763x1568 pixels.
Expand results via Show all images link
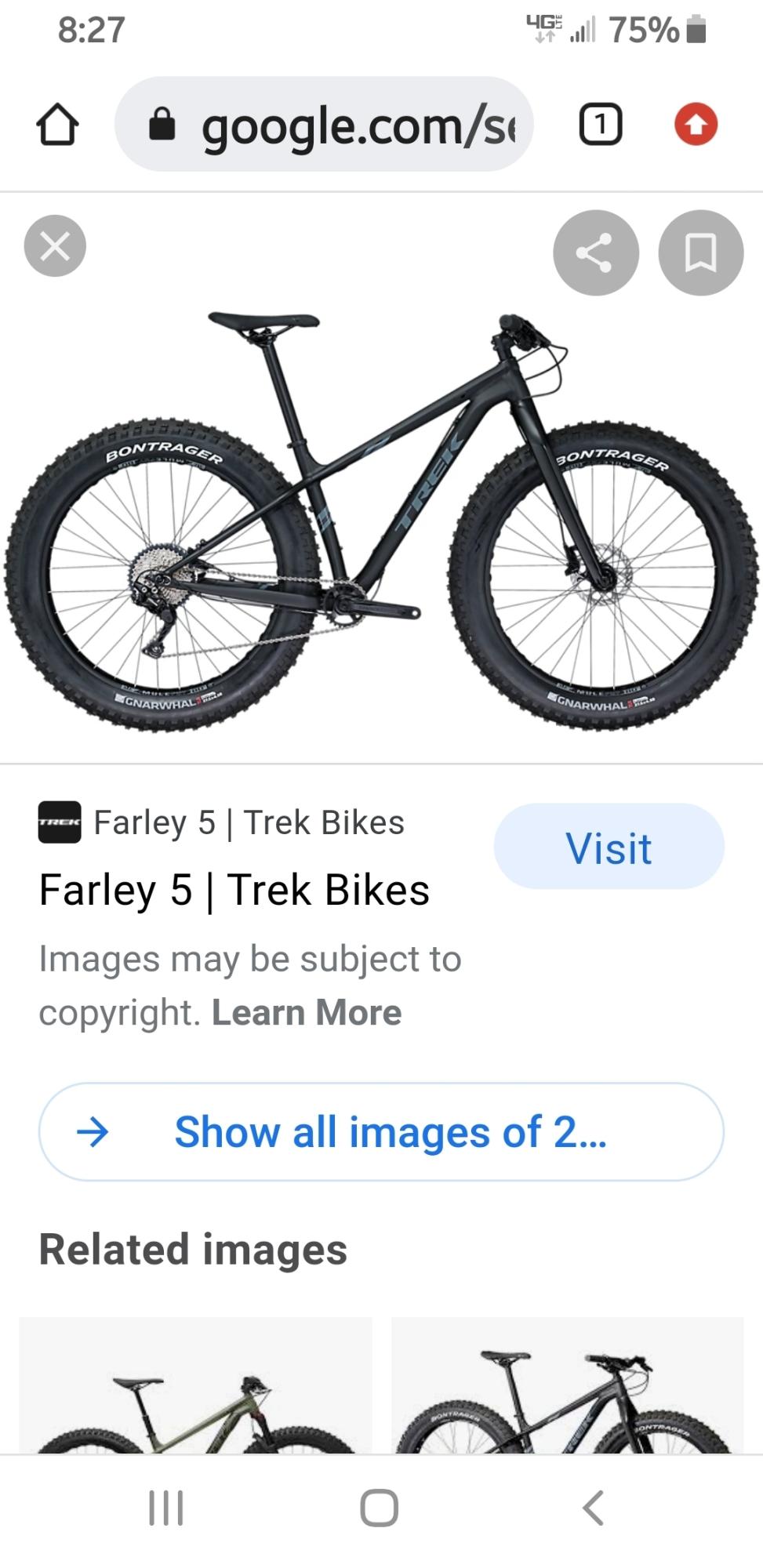[x=380, y=1131]
